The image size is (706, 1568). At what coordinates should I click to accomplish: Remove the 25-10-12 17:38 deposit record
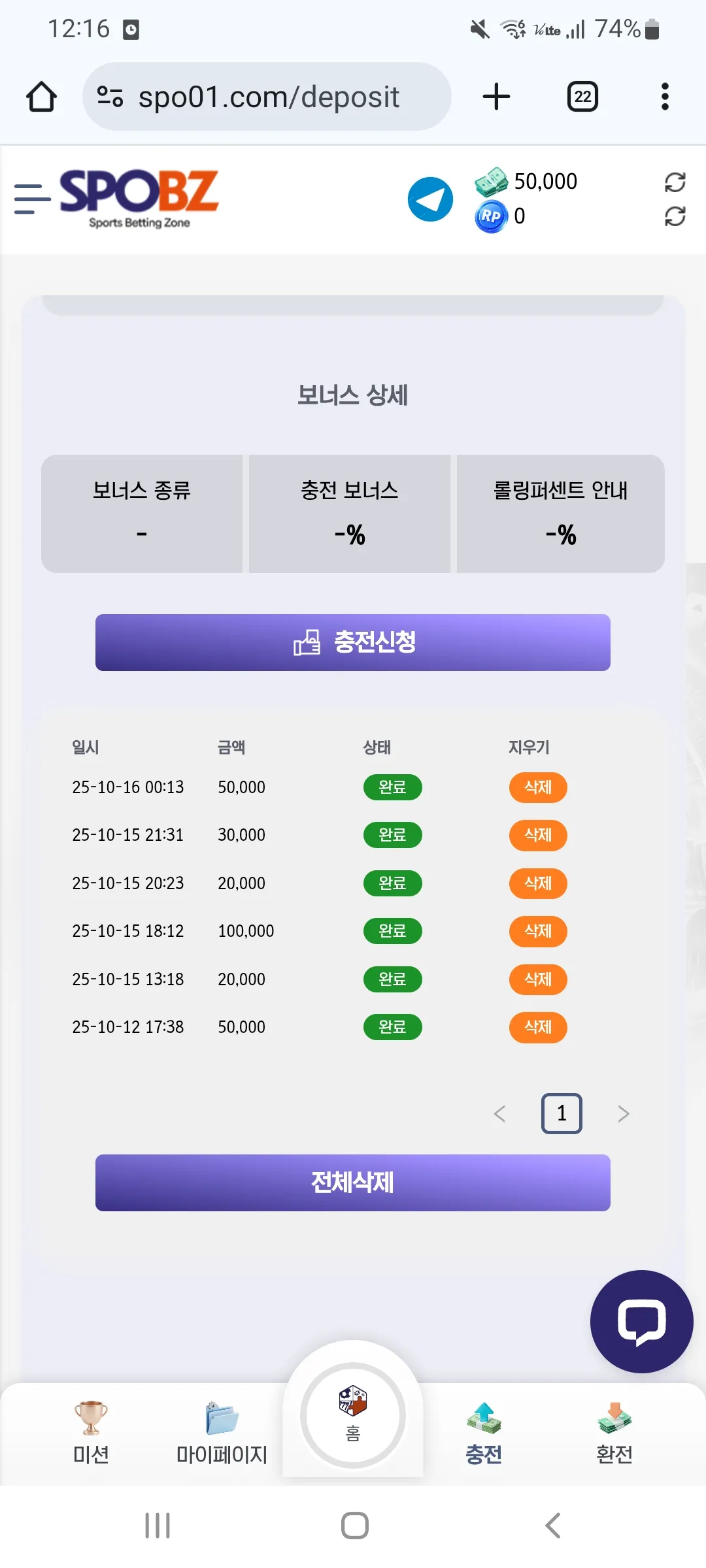click(x=538, y=1027)
